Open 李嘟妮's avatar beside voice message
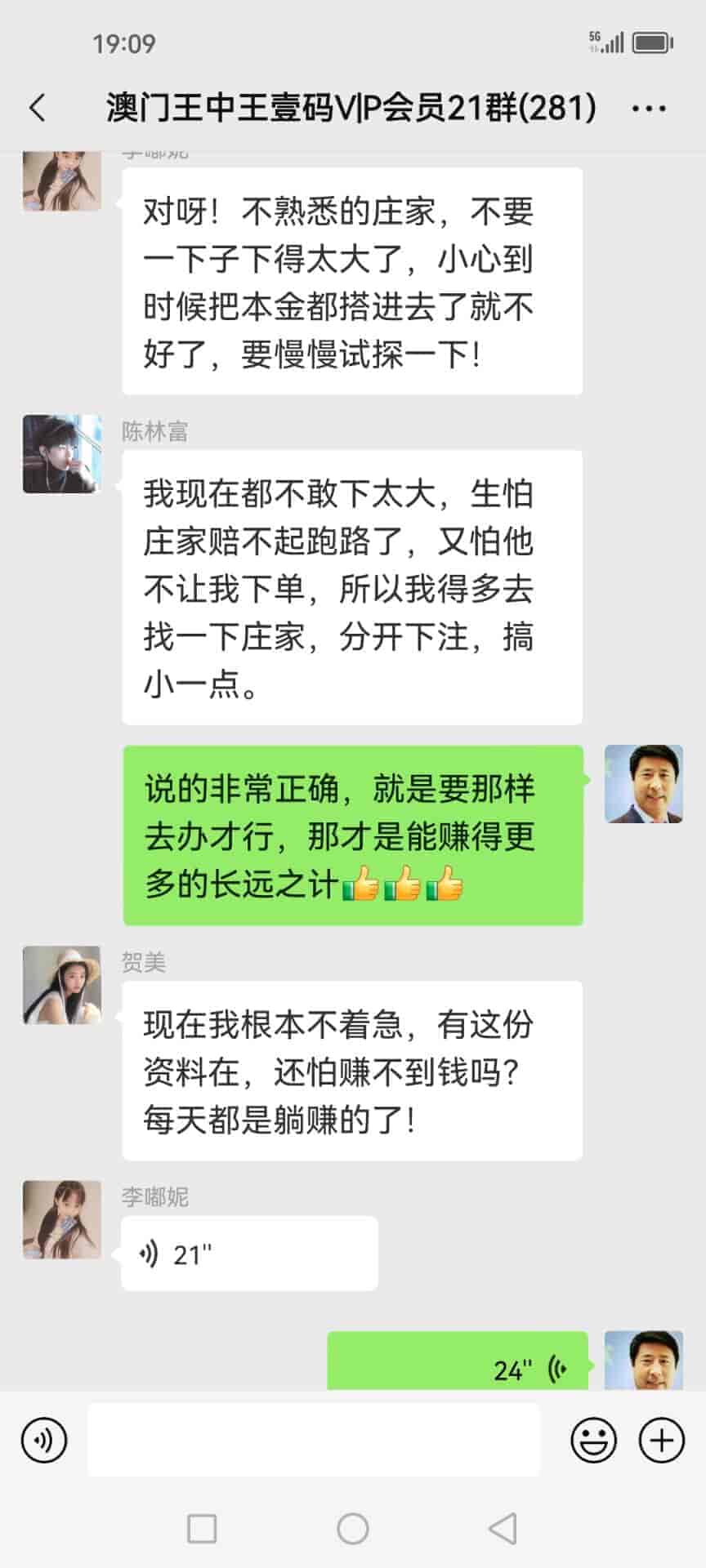Image resolution: width=706 pixels, height=1568 pixels. [62, 1219]
